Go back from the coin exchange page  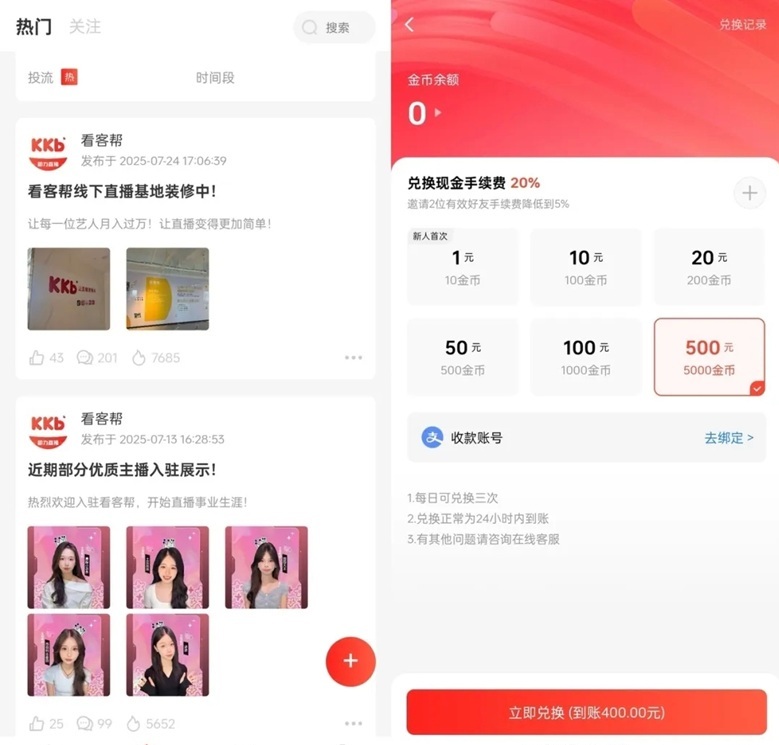pos(409,25)
